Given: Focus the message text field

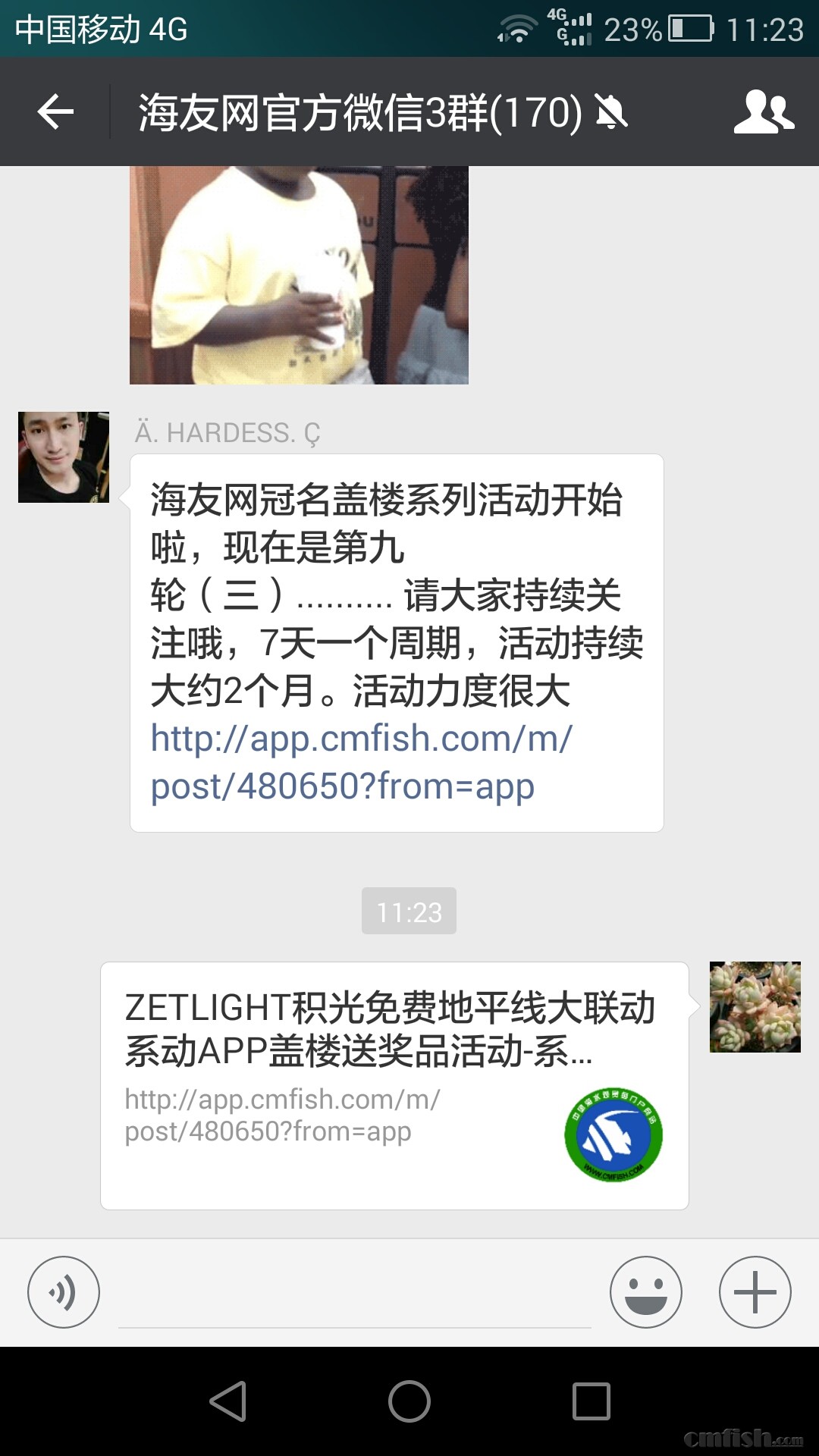Looking at the screenshot, I should click(354, 1297).
